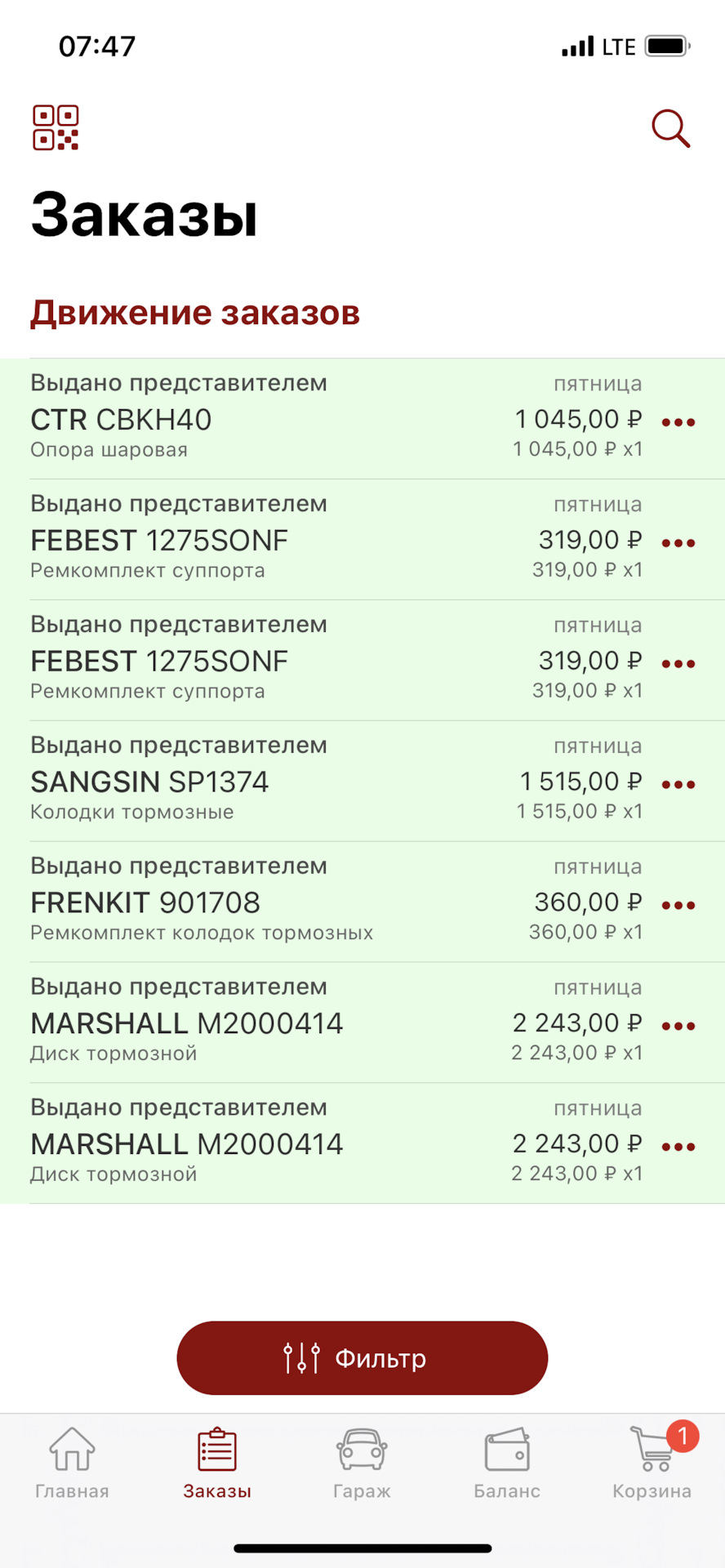Open more options for CTR CBKH40
Screen dimensions: 725x1568
point(678,422)
